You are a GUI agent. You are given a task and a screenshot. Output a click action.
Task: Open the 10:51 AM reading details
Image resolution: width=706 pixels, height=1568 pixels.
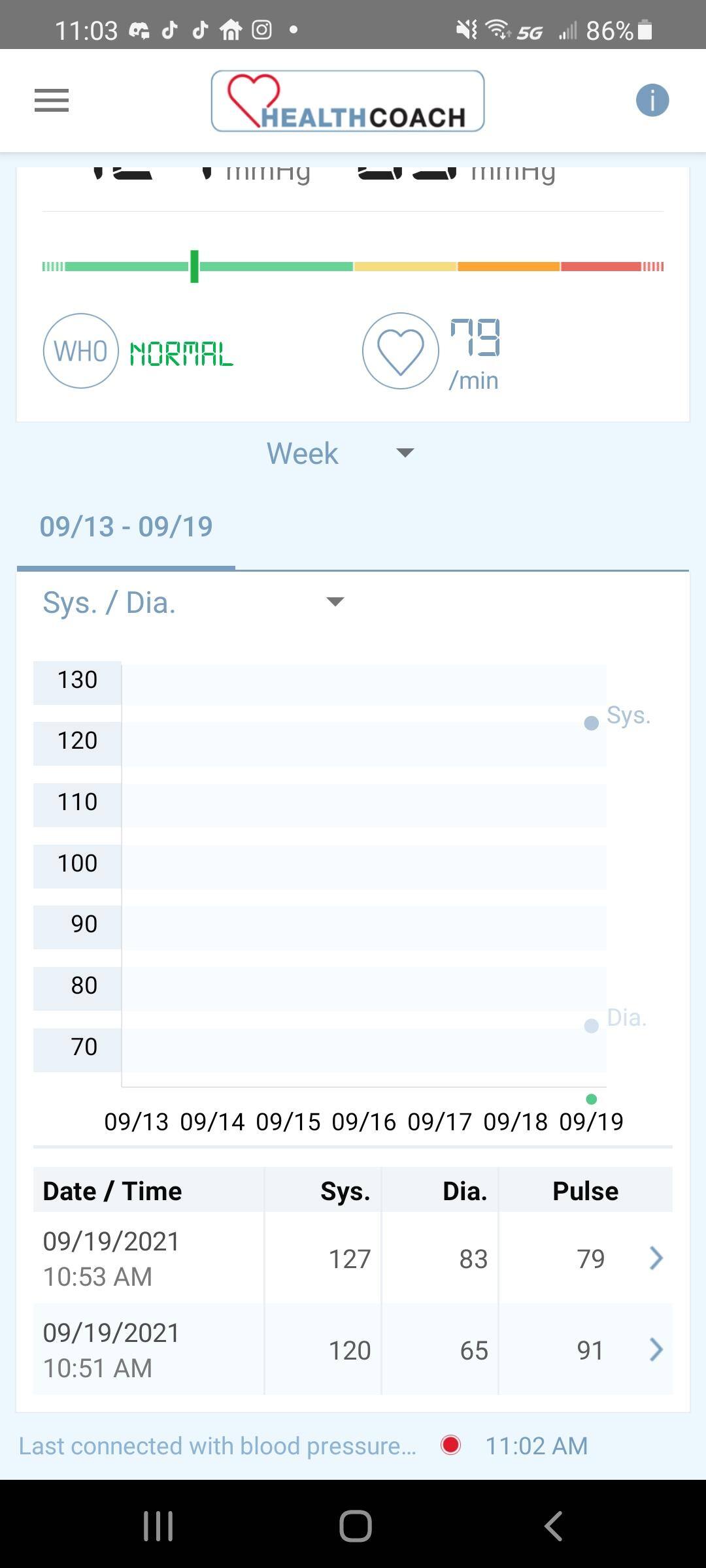656,1349
